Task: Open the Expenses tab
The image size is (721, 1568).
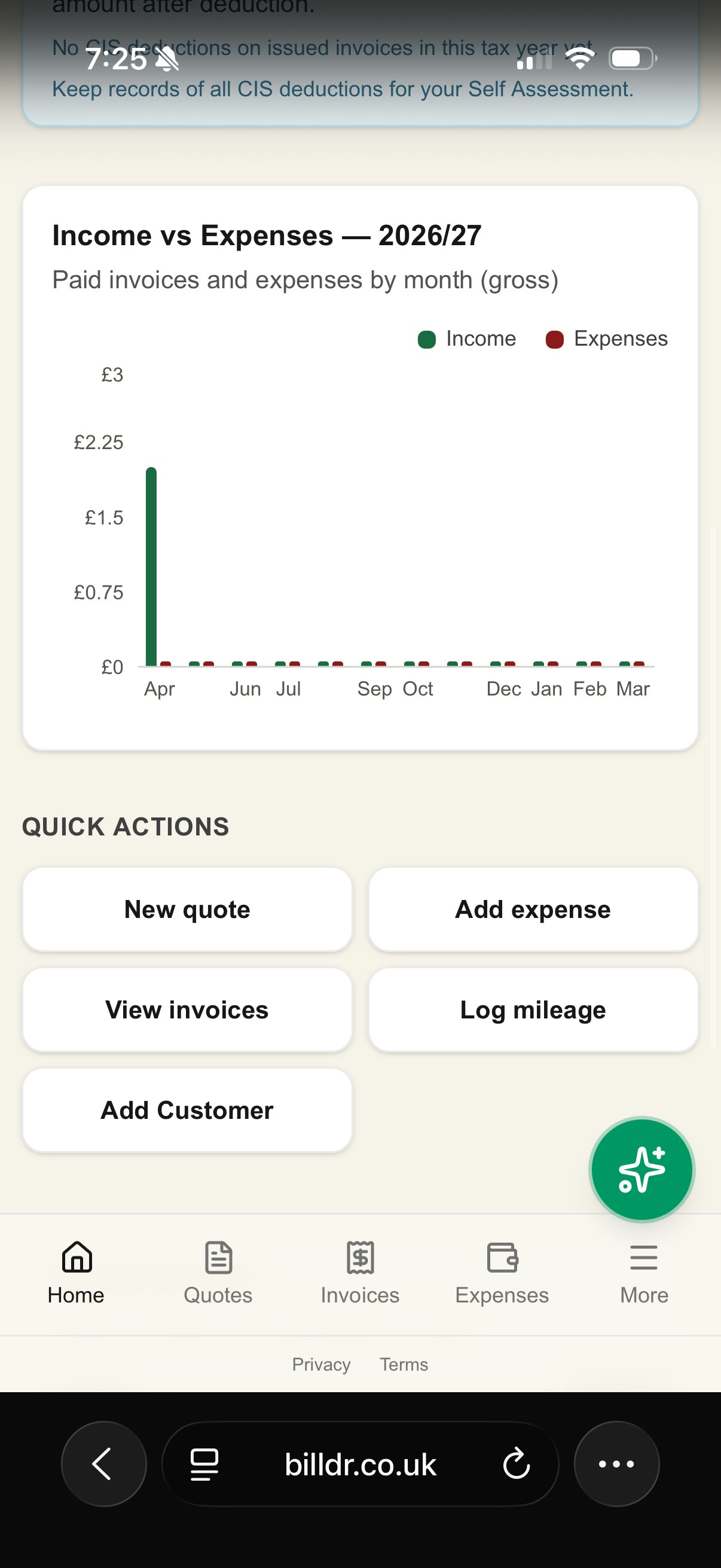Action: [502, 1272]
